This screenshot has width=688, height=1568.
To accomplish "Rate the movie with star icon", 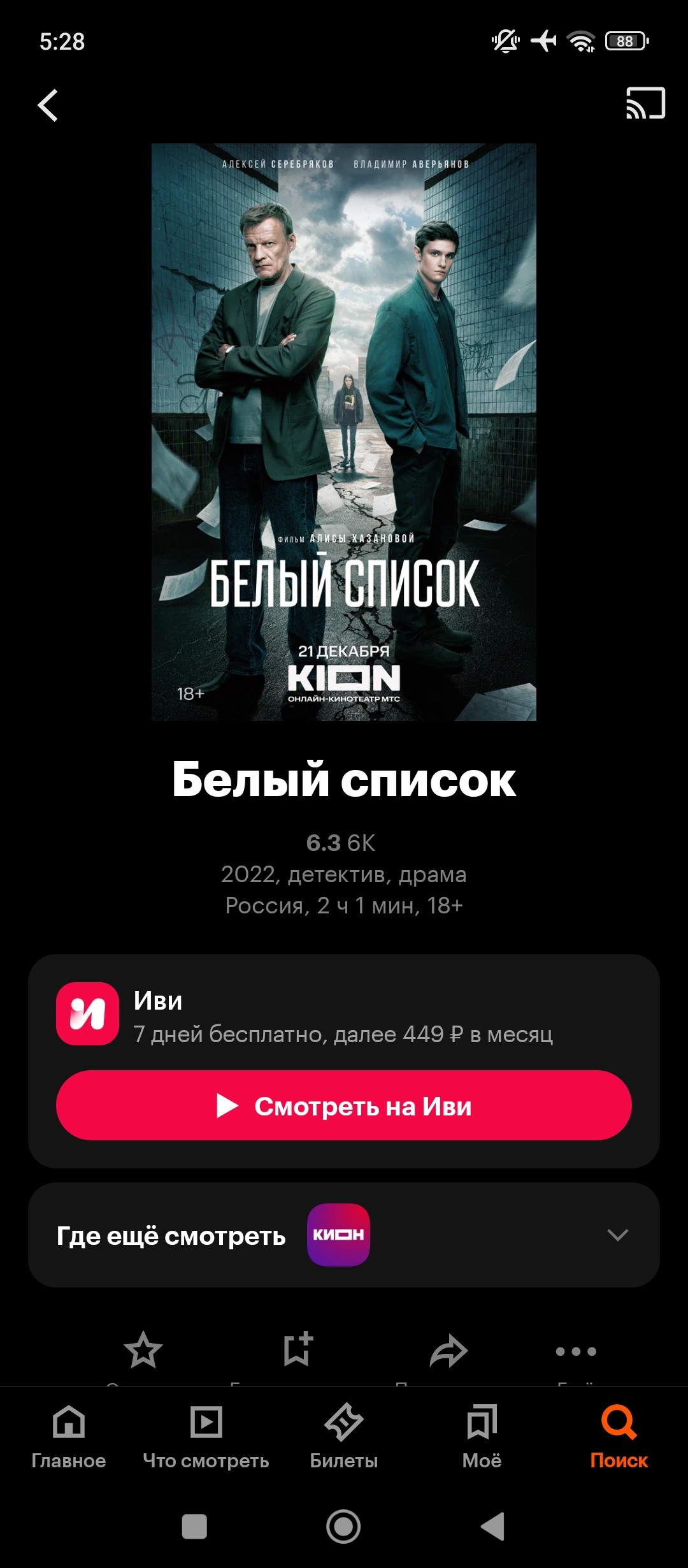I will pos(143,1350).
